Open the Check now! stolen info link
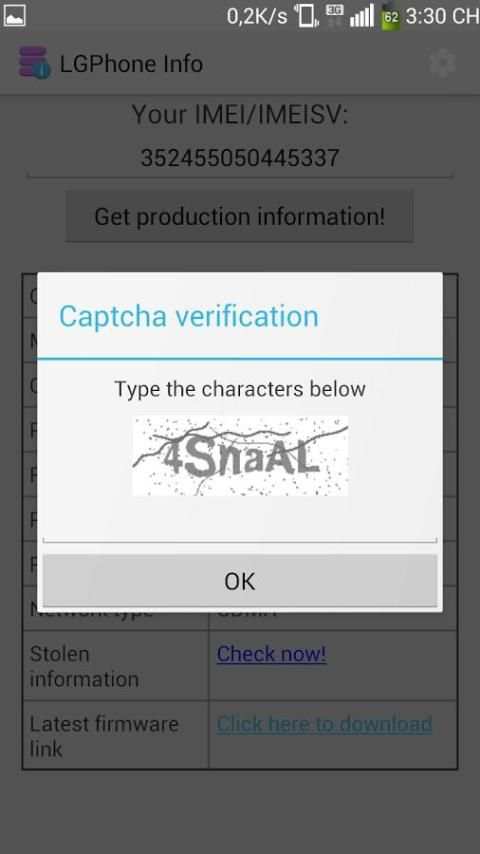The width and height of the screenshot is (480, 854). pyautogui.click(x=271, y=654)
